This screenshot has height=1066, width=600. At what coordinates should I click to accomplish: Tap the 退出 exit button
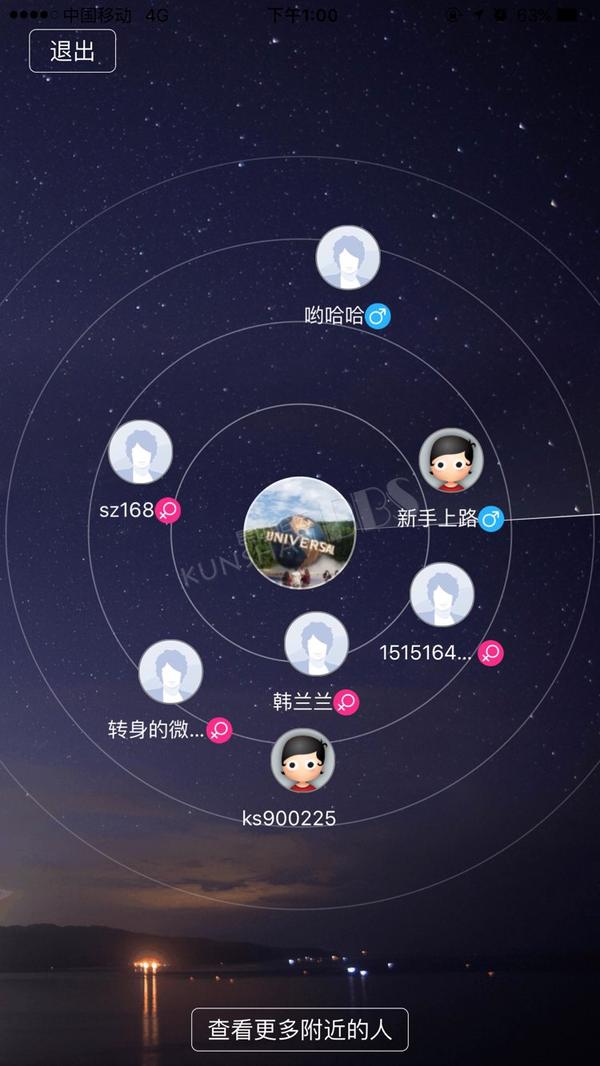coord(72,51)
